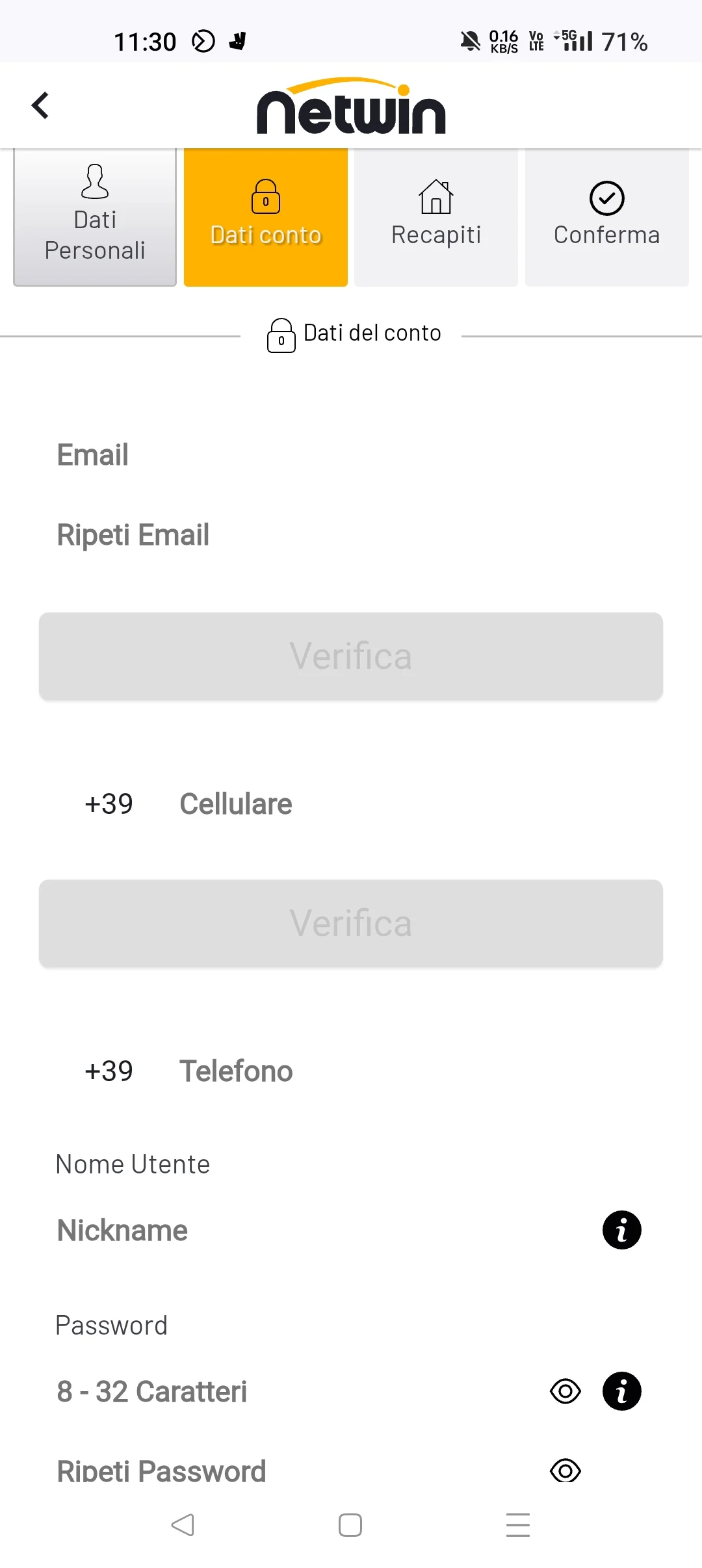Reveal the Ripeti Password with its eye icon
The height and width of the screenshot is (1568, 702).
click(565, 1470)
